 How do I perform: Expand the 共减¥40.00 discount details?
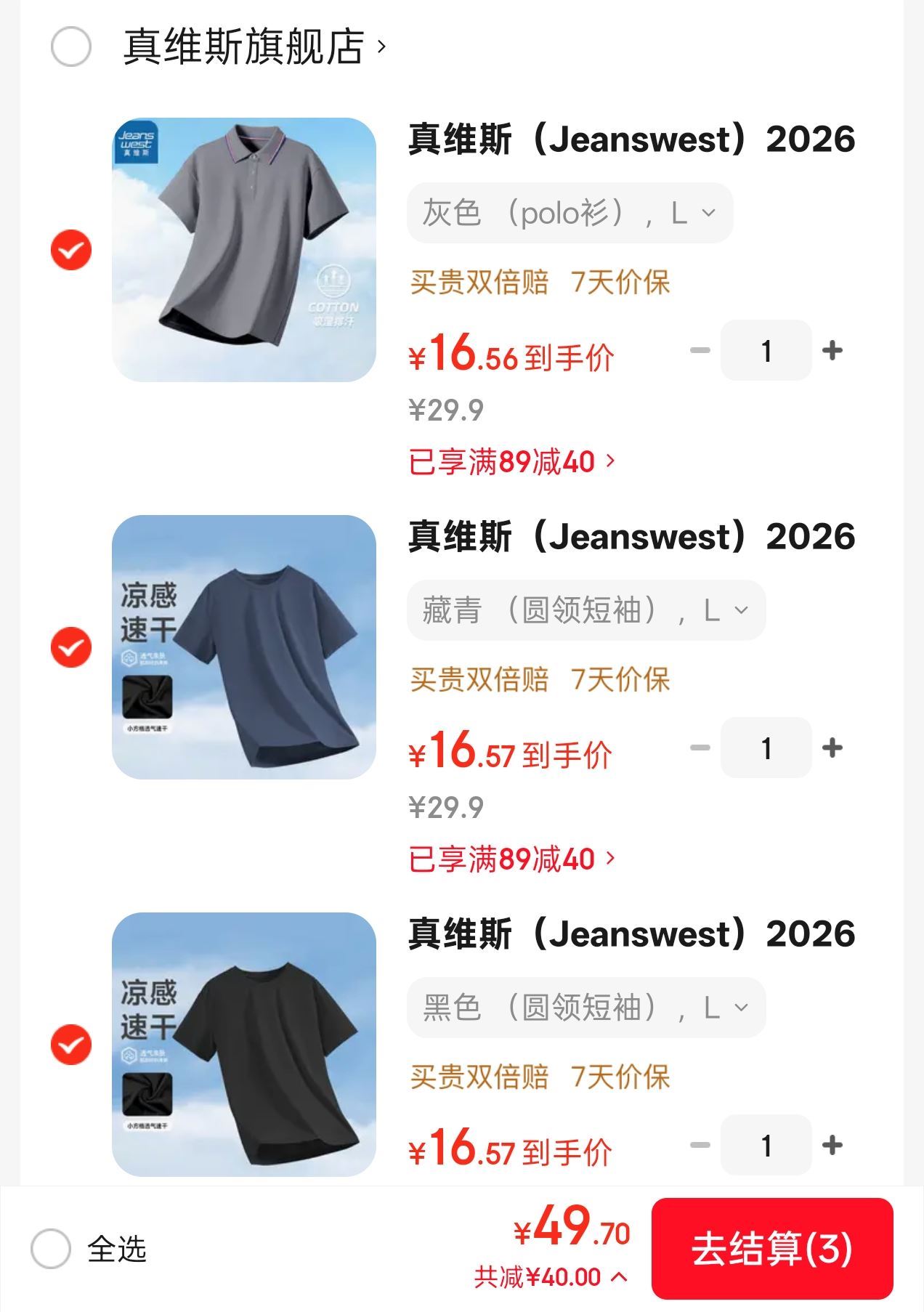(x=551, y=1277)
